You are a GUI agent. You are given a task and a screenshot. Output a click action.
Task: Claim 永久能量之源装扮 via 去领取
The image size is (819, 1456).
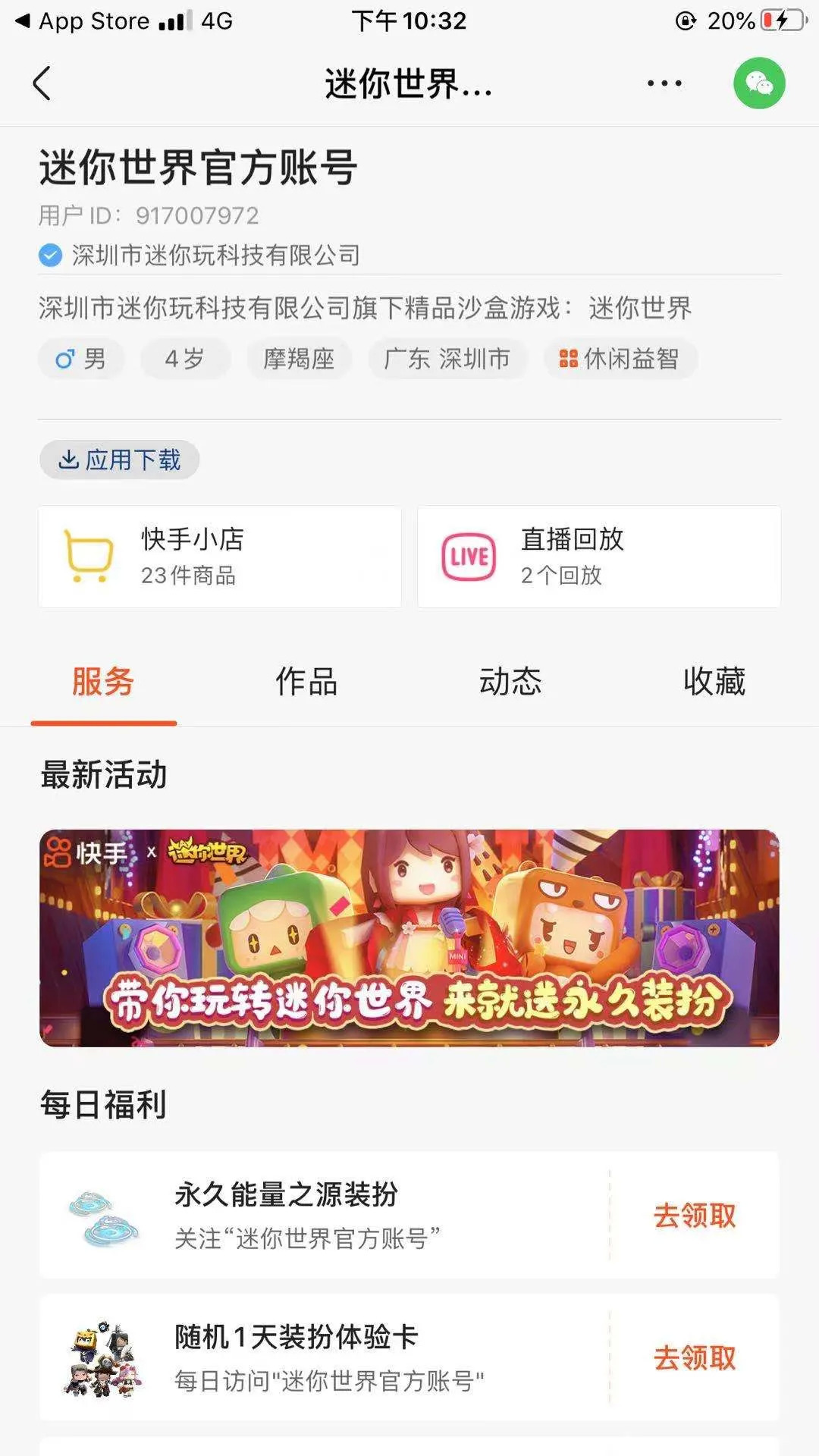point(695,1216)
